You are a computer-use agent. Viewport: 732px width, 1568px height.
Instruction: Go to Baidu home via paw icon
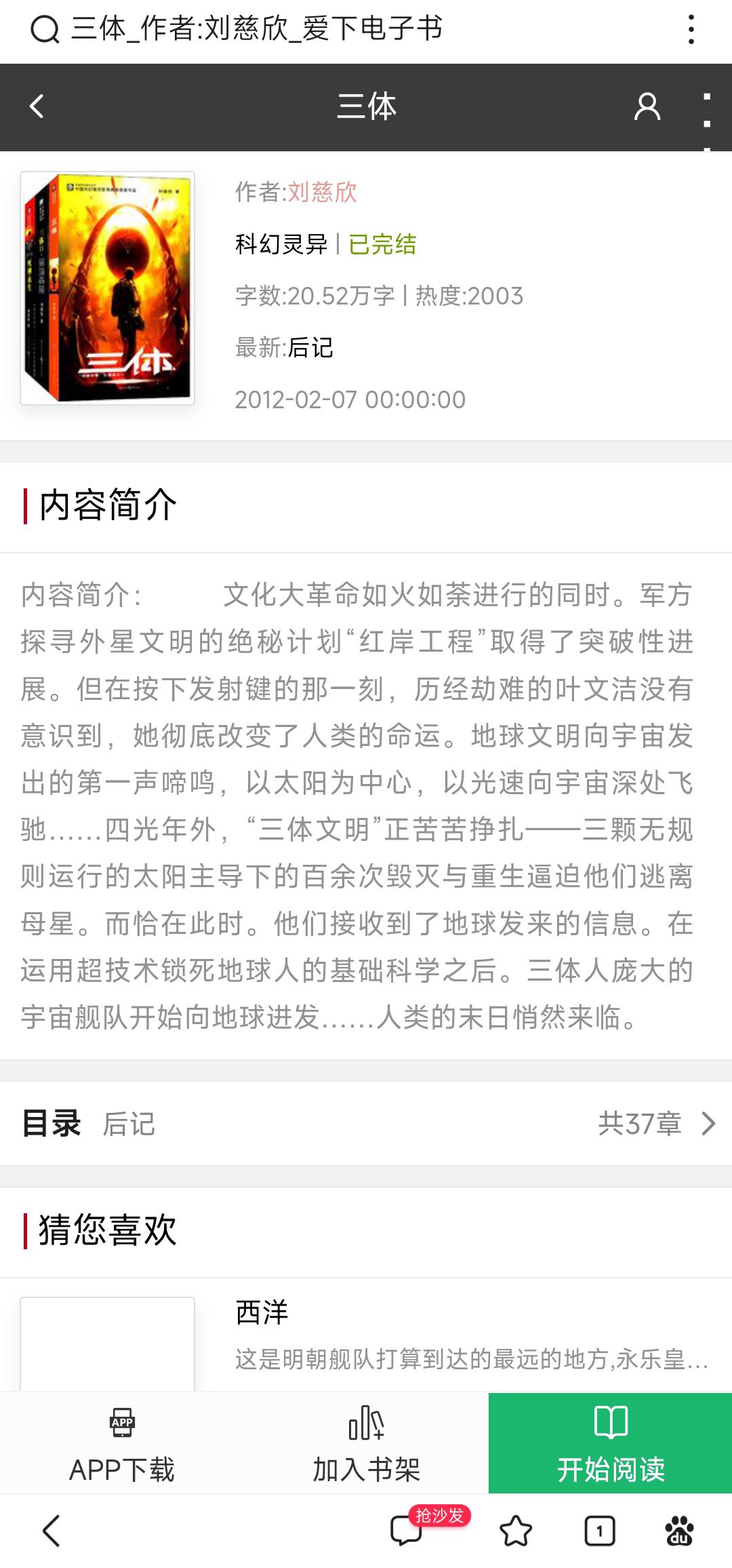coord(679,1531)
